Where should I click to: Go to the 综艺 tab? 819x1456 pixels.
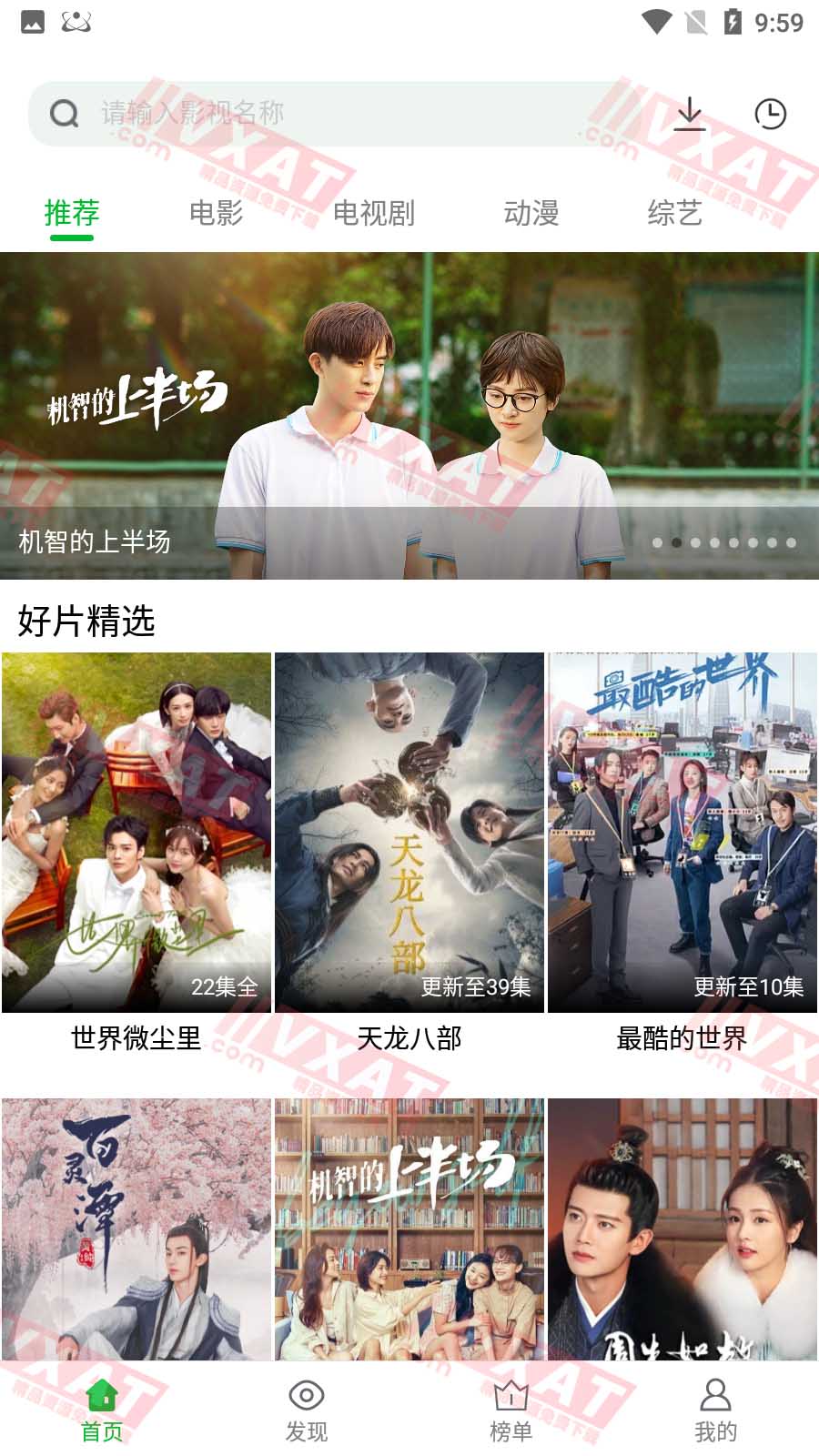coord(674,213)
